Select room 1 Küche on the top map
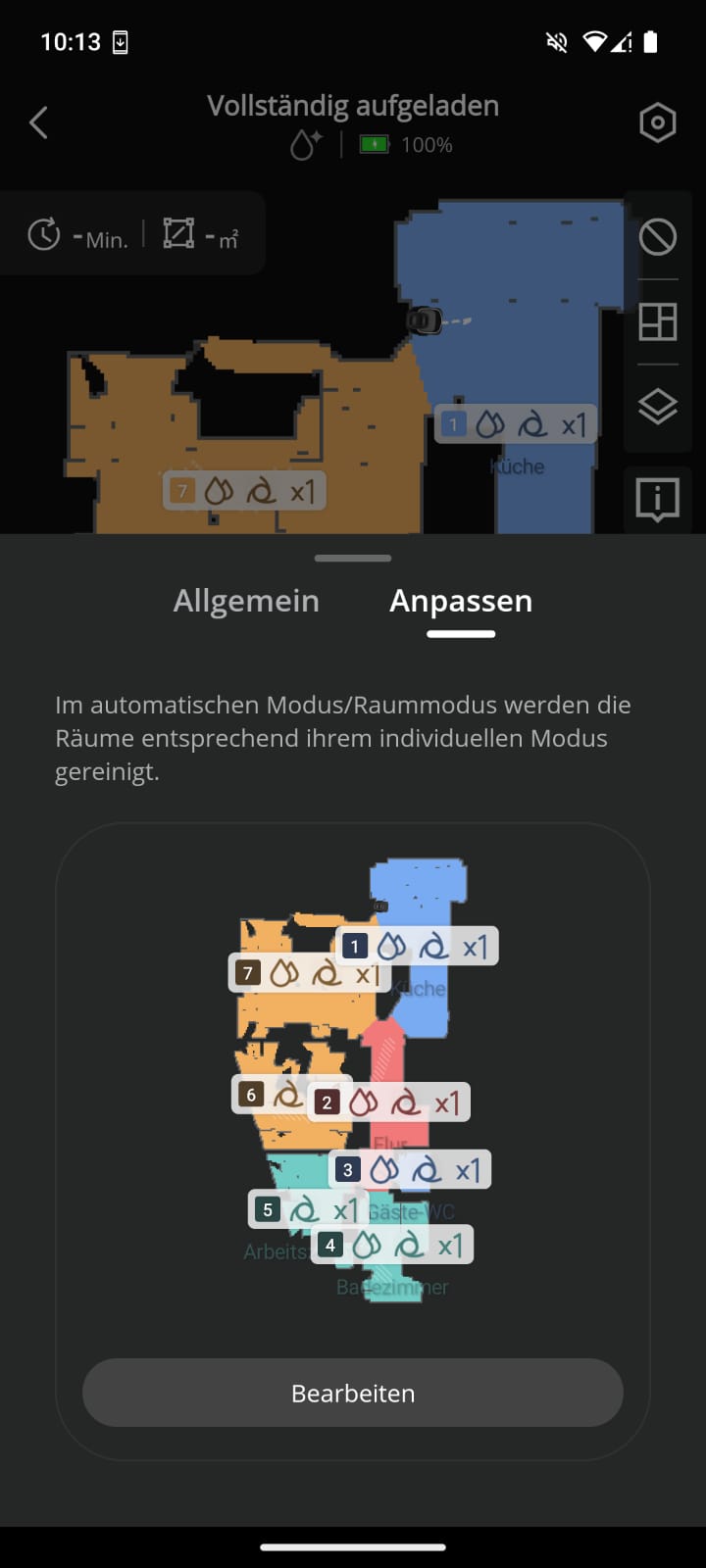Image resolution: width=706 pixels, height=1568 pixels. [516, 424]
